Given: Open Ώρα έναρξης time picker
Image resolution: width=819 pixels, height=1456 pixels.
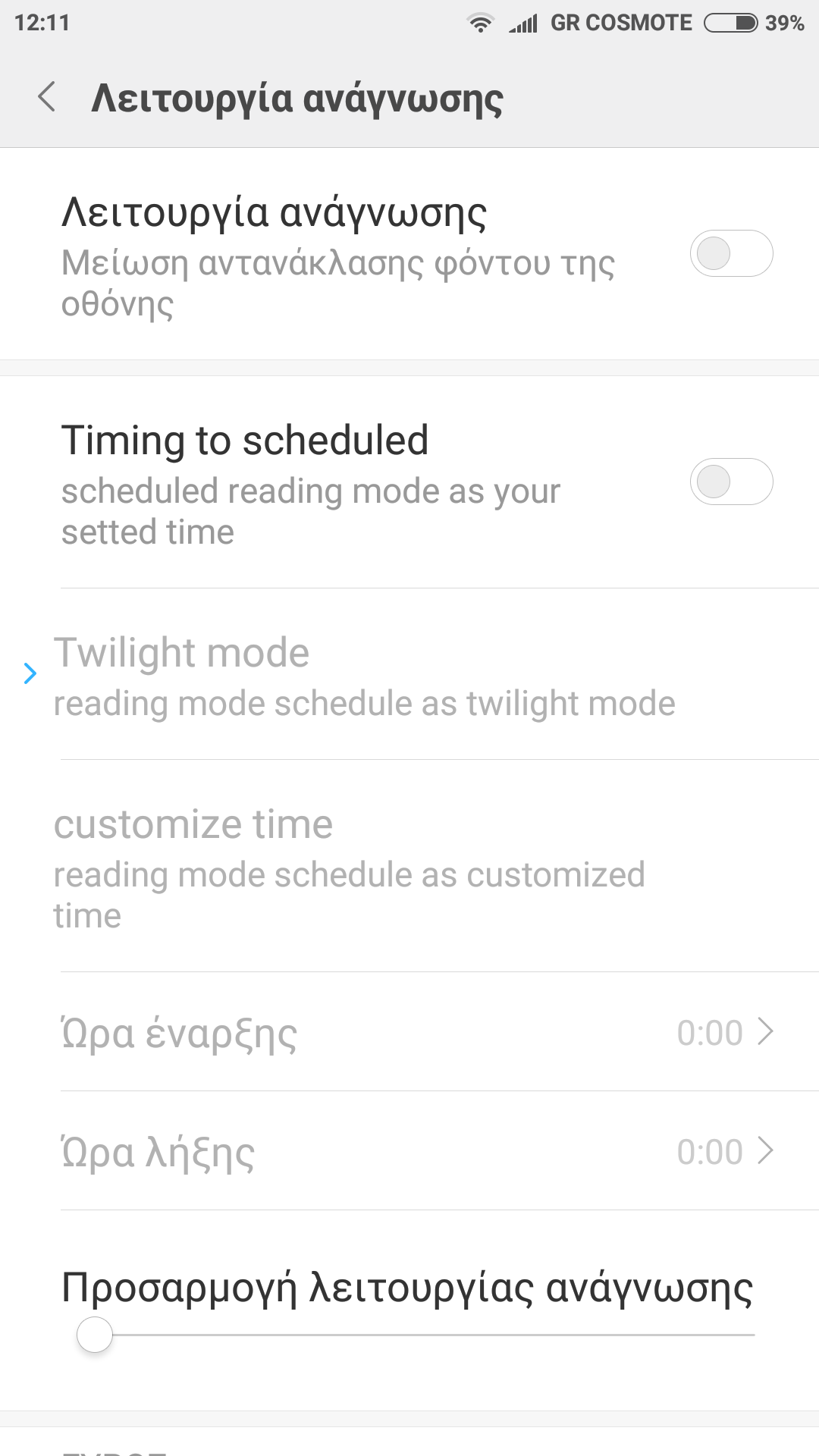Looking at the screenshot, I should [417, 1033].
